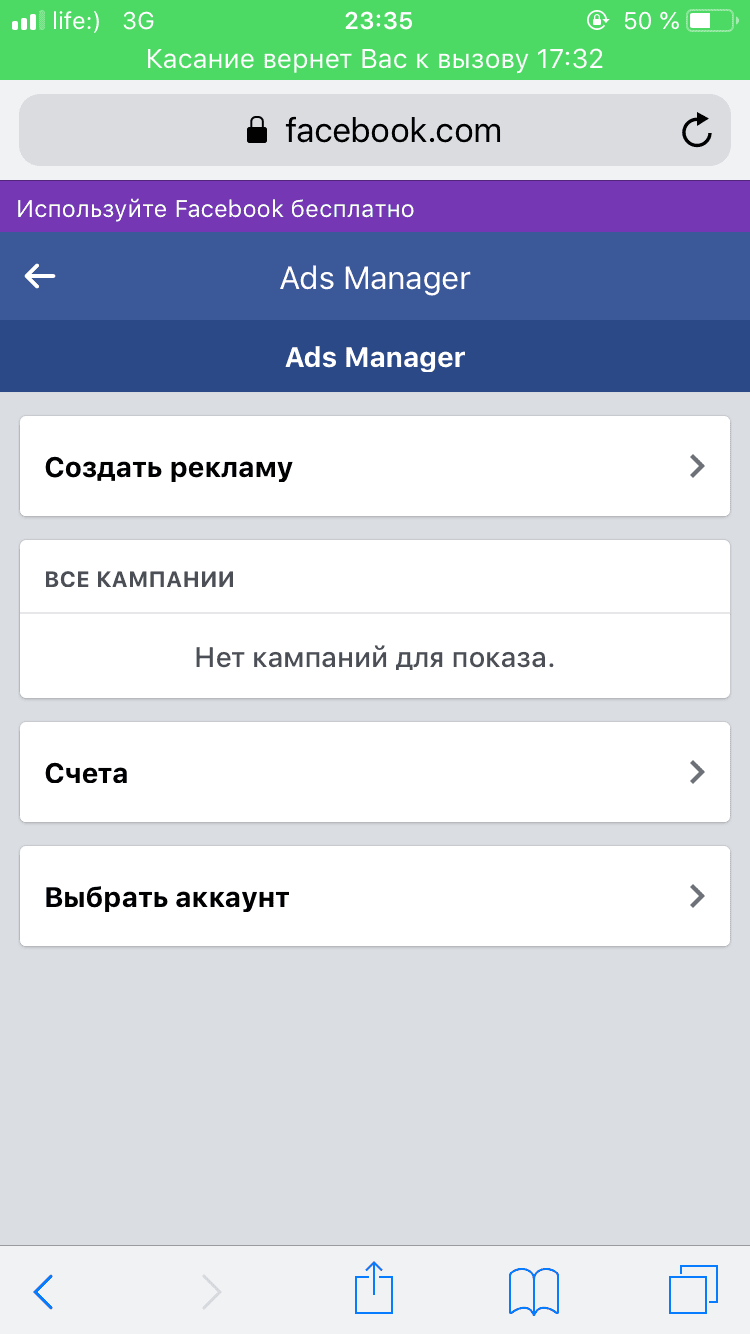Go back in Safari browser toolbar

click(x=43, y=1292)
